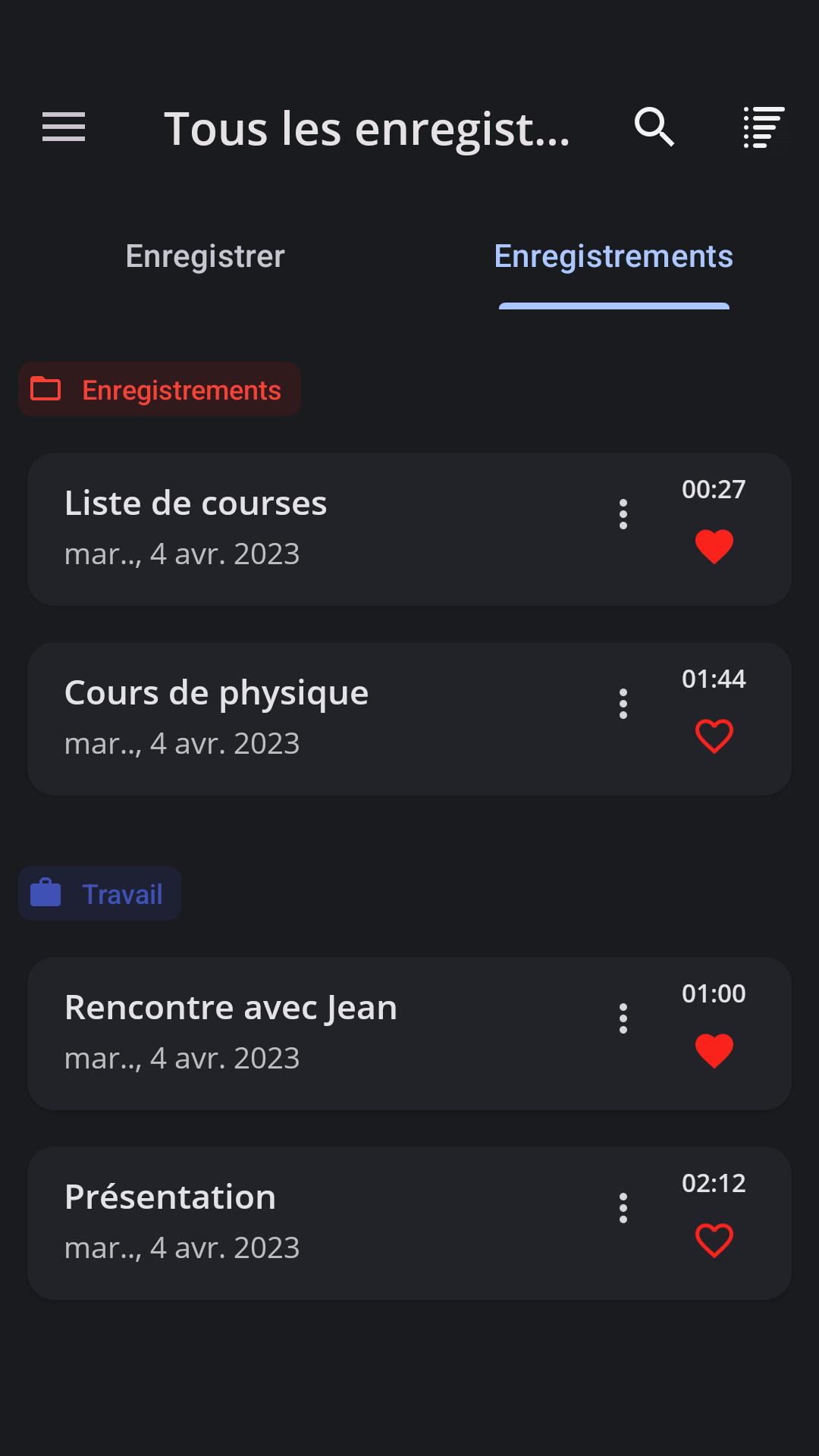The image size is (819, 1456).
Task: Open the sort options icon
Action: pyautogui.click(x=764, y=127)
